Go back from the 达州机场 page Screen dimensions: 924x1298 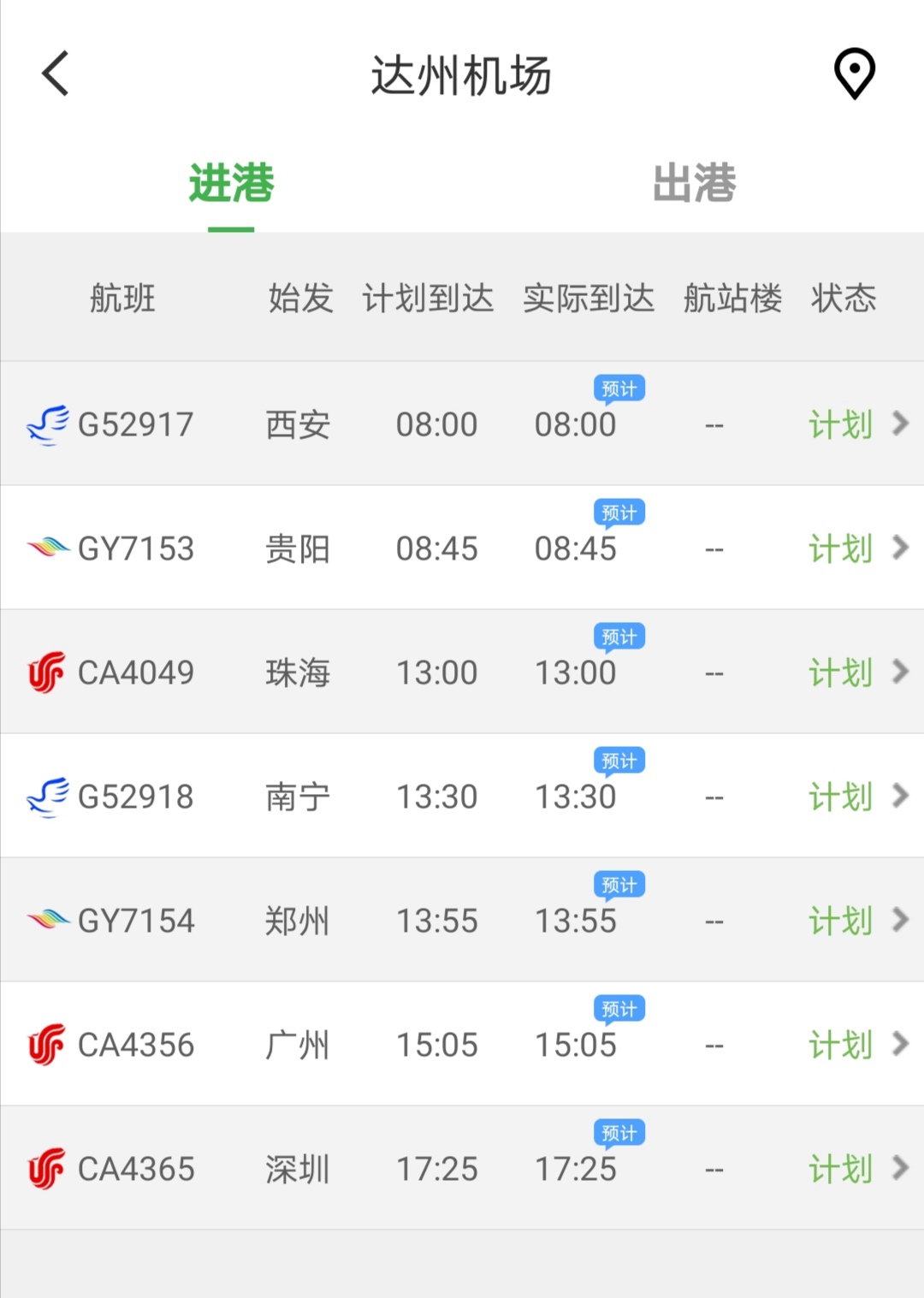click(56, 74)
